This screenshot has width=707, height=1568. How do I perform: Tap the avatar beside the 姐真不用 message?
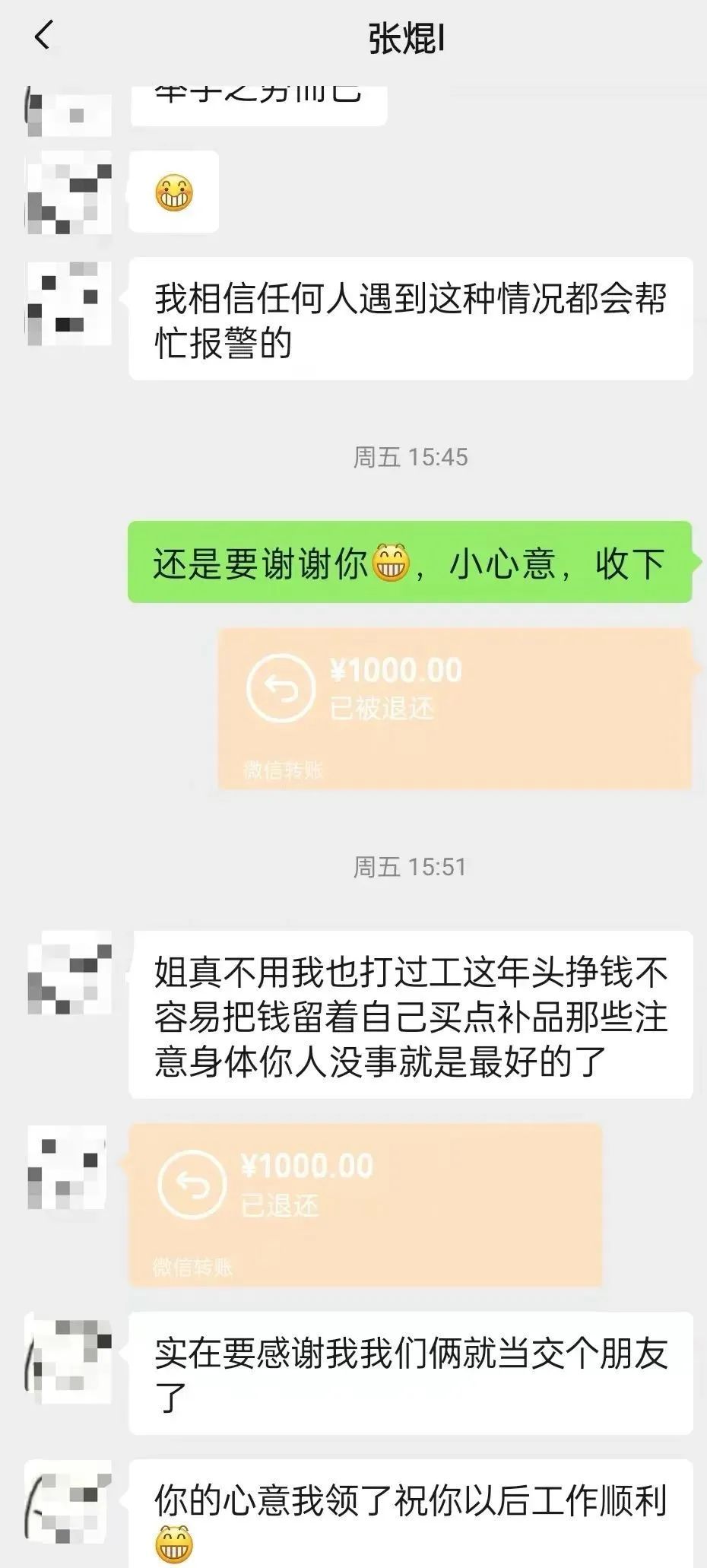coord(68,973)
